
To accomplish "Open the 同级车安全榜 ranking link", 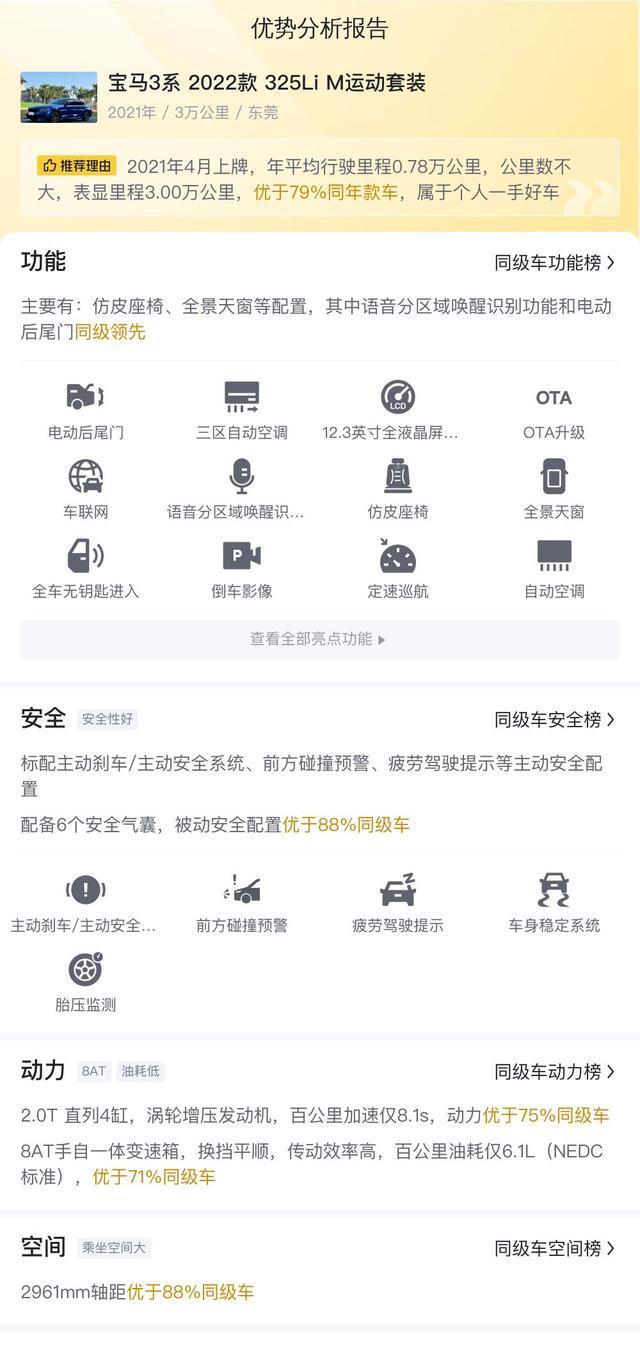I will coord(555,720).
